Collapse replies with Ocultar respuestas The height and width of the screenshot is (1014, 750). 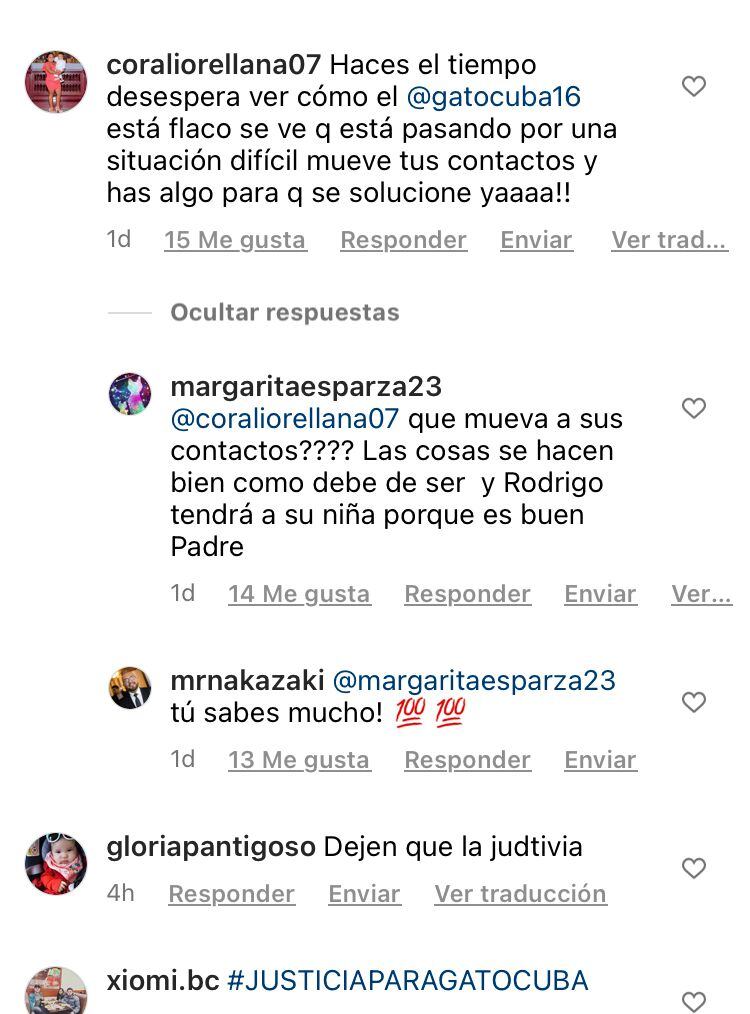tap(285, 312)
